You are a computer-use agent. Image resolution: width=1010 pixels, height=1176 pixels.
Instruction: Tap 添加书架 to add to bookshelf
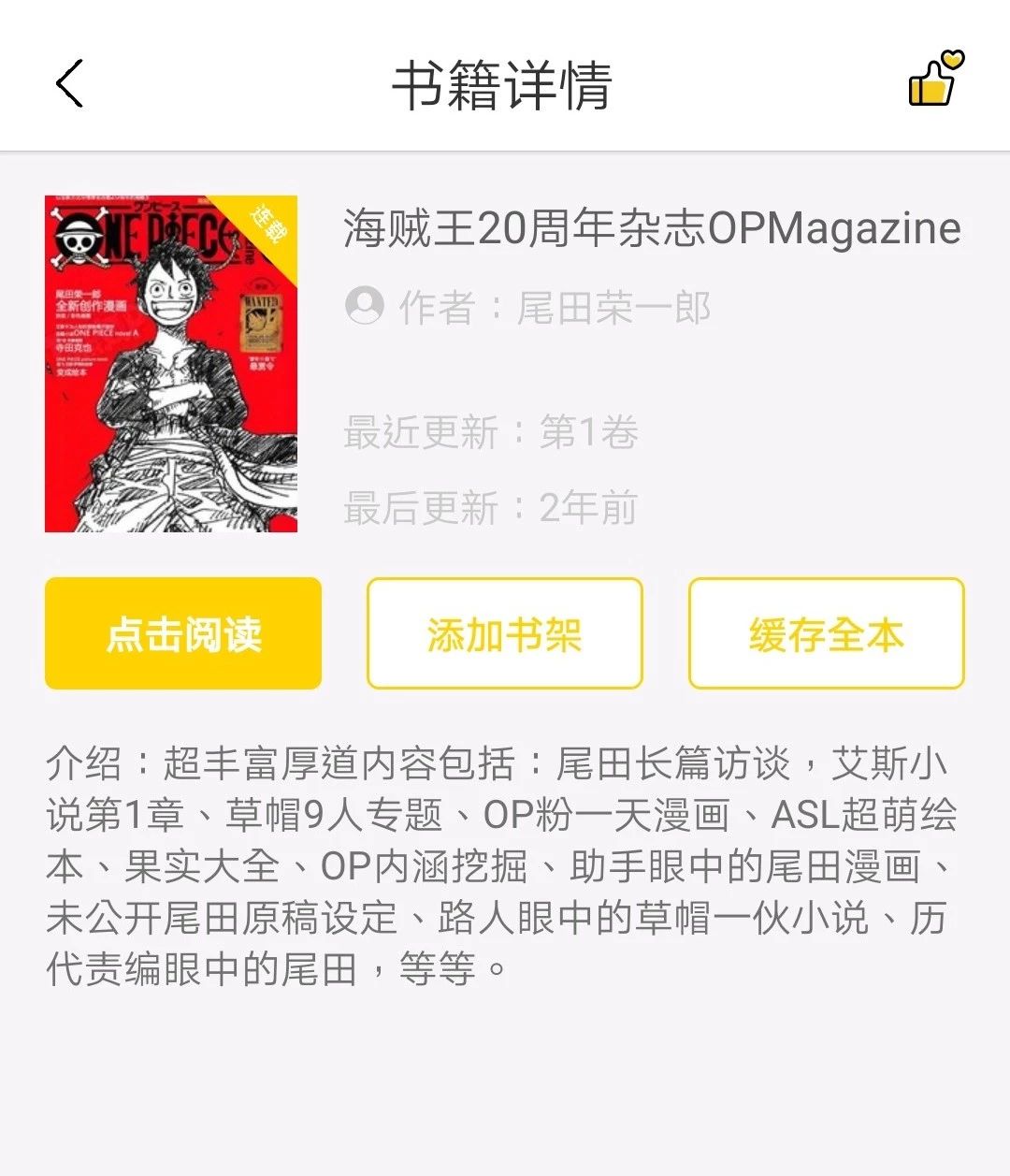coord(504,632)
